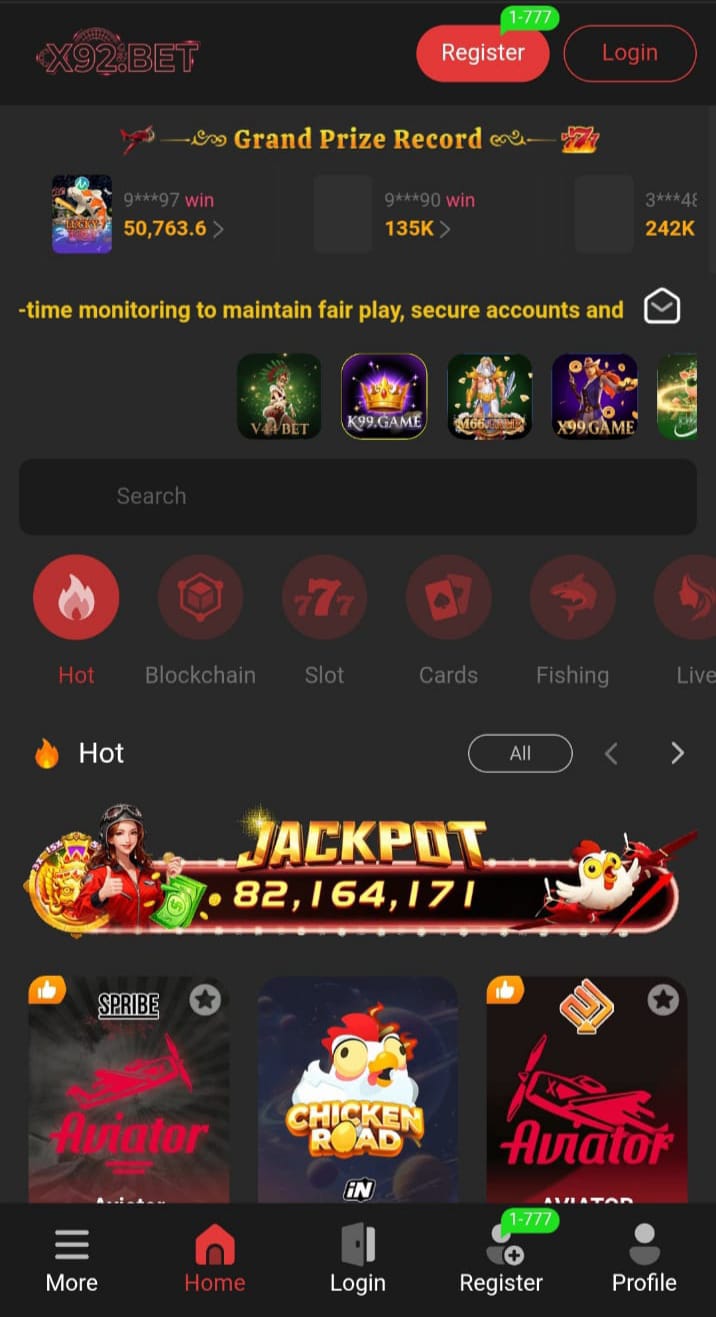Open the K99.GAME tile
The height and width of the screenshot is (1317, 716).
(x=384, y=397)
